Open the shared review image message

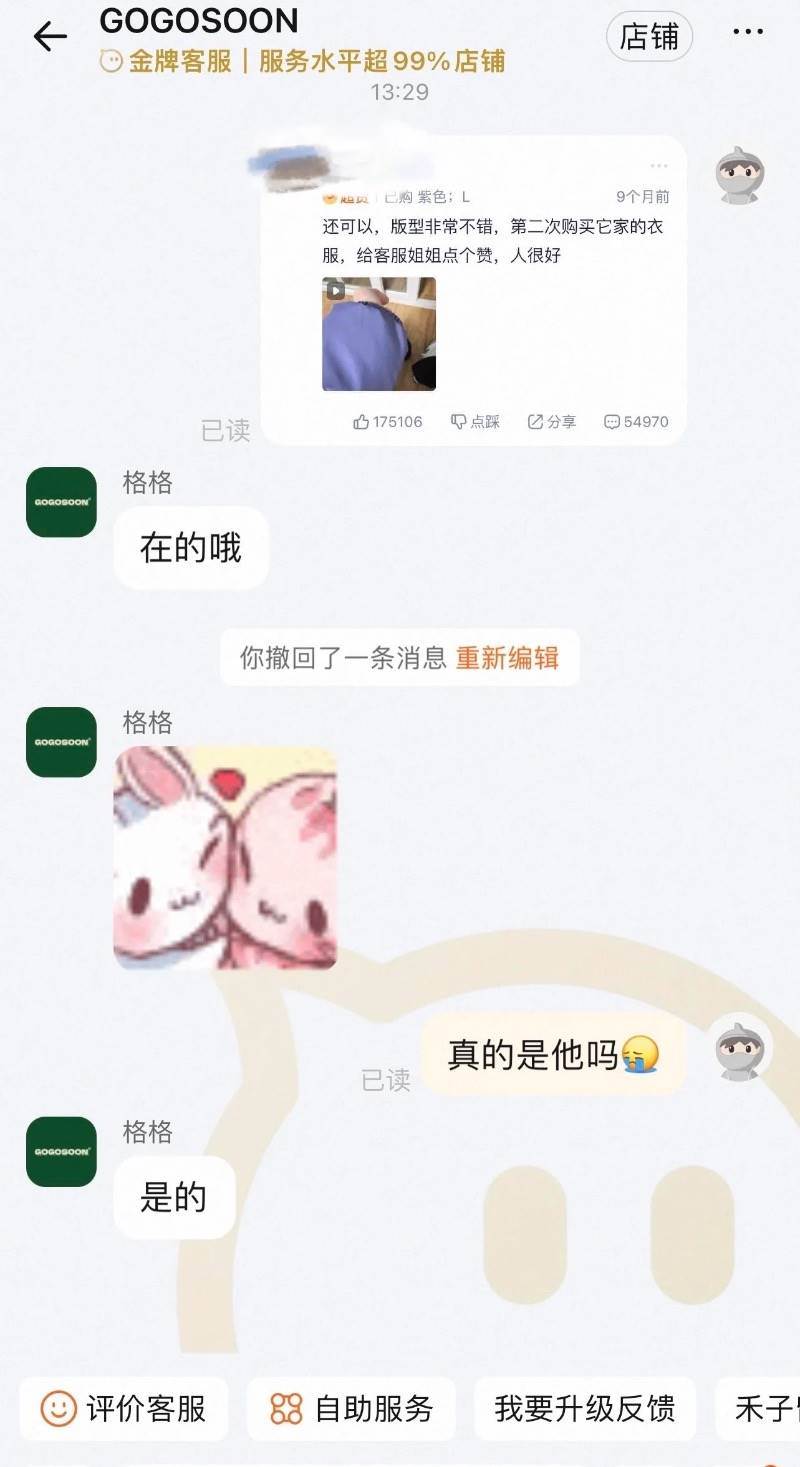click(x=473, y=290)
